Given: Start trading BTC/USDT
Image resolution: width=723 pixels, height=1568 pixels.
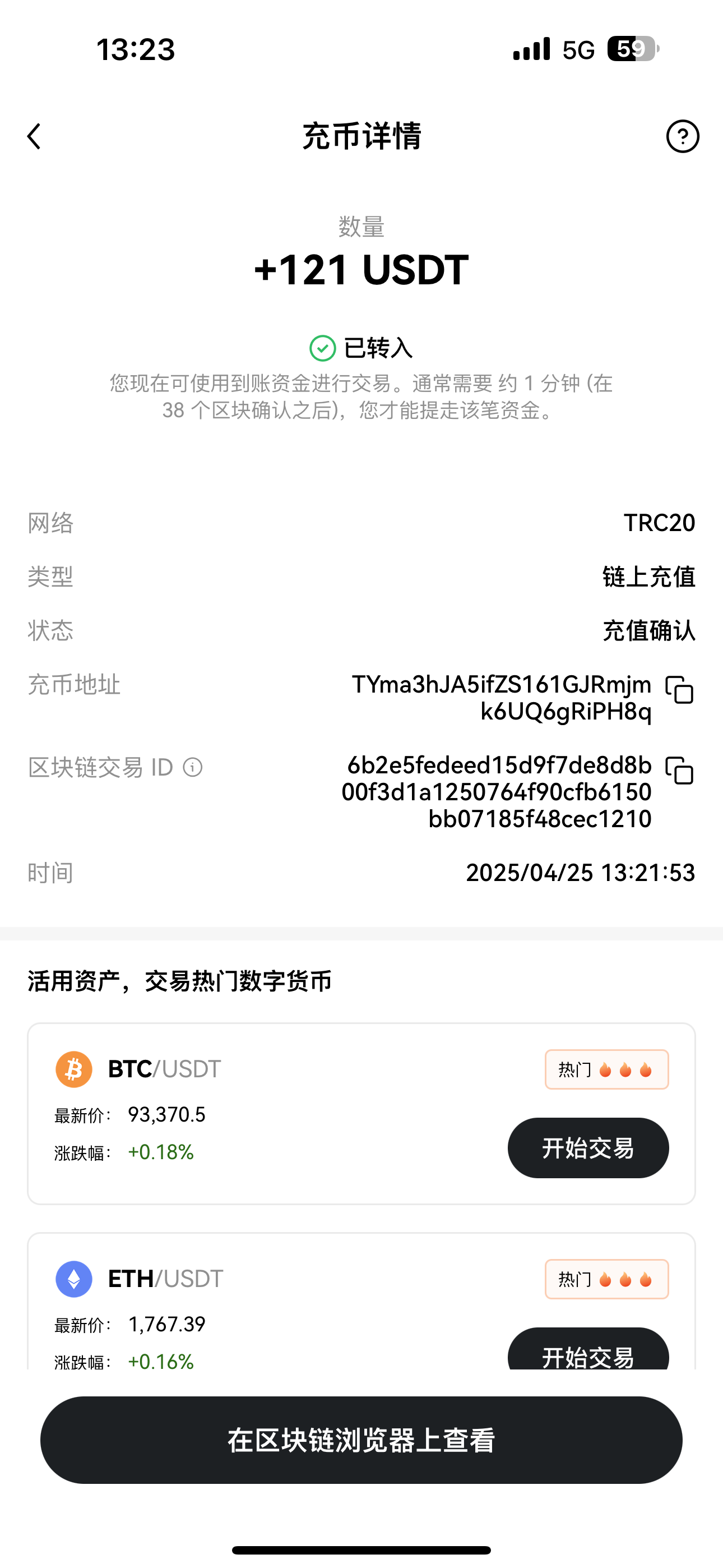Looking at the screenshot, I should pyautogui.click(x=588, y=1147).
